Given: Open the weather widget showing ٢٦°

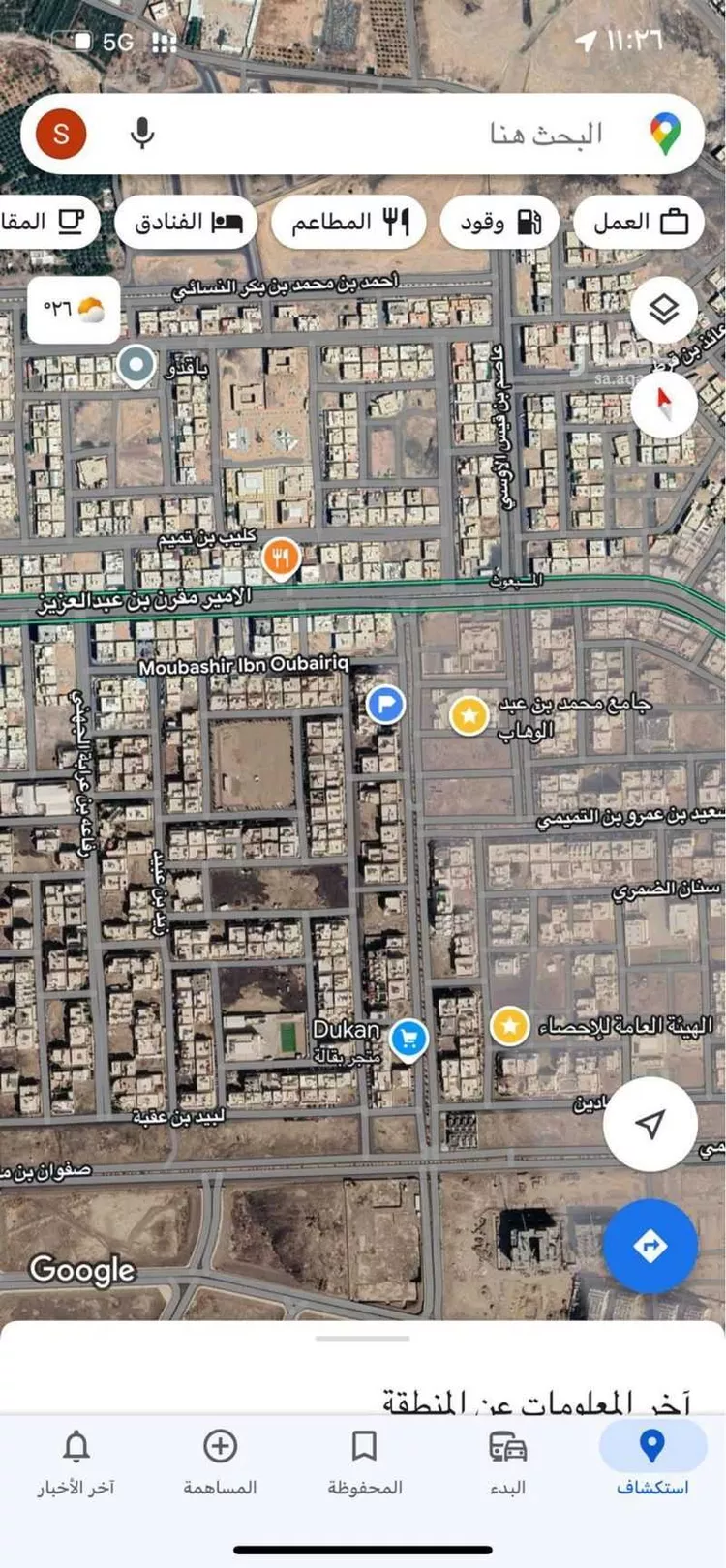Looking at the screenshot, I should point(74,308).
